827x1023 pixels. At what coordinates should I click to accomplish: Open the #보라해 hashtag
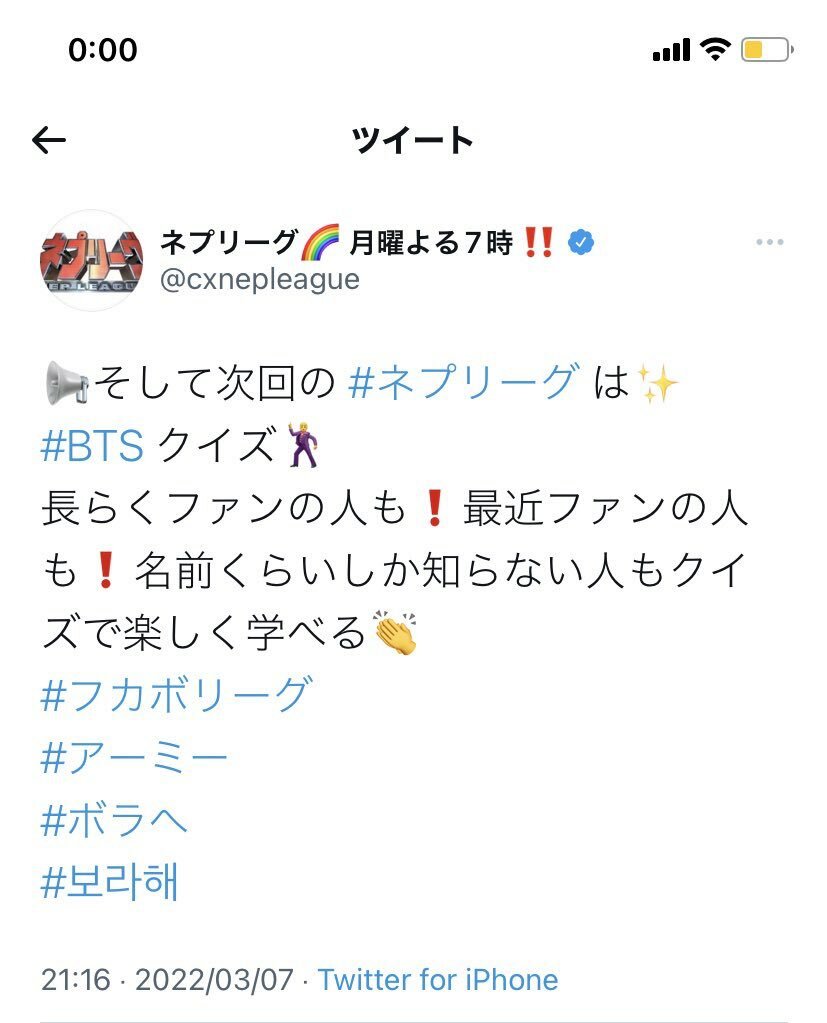click(110, 883)
